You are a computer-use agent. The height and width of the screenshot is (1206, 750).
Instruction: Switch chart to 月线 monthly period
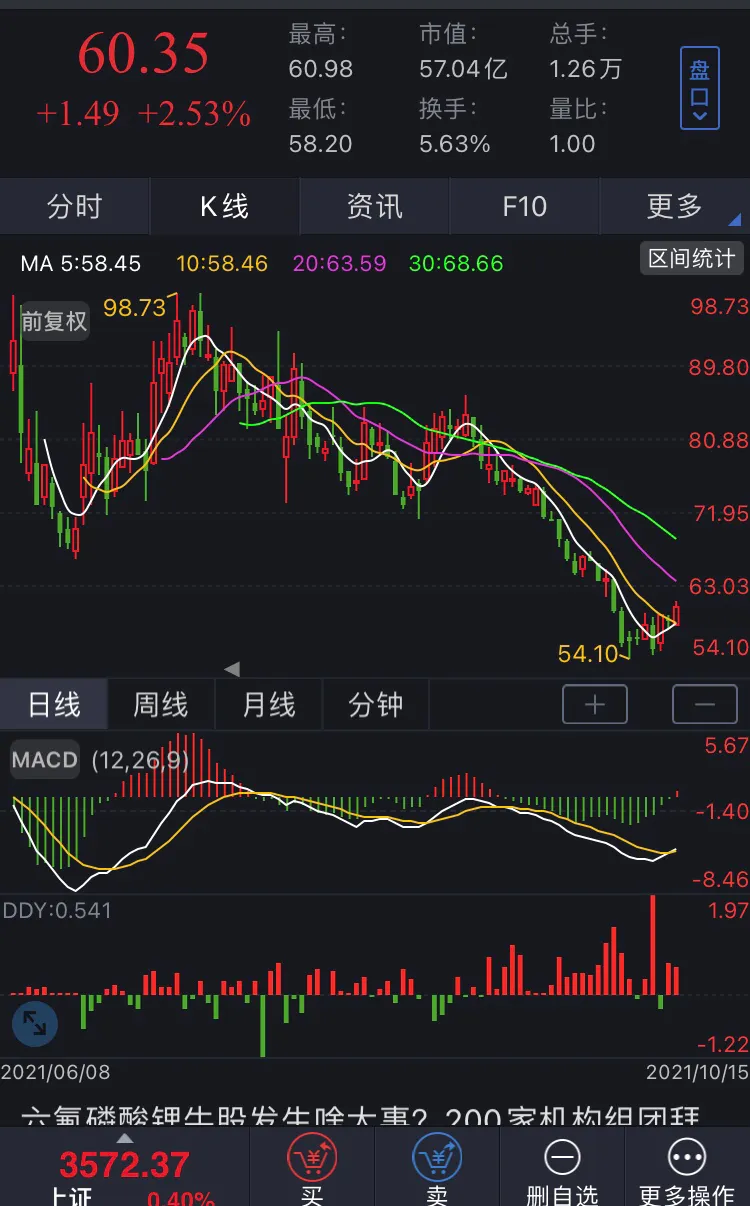pyautogui.click(x=269, y=705)
